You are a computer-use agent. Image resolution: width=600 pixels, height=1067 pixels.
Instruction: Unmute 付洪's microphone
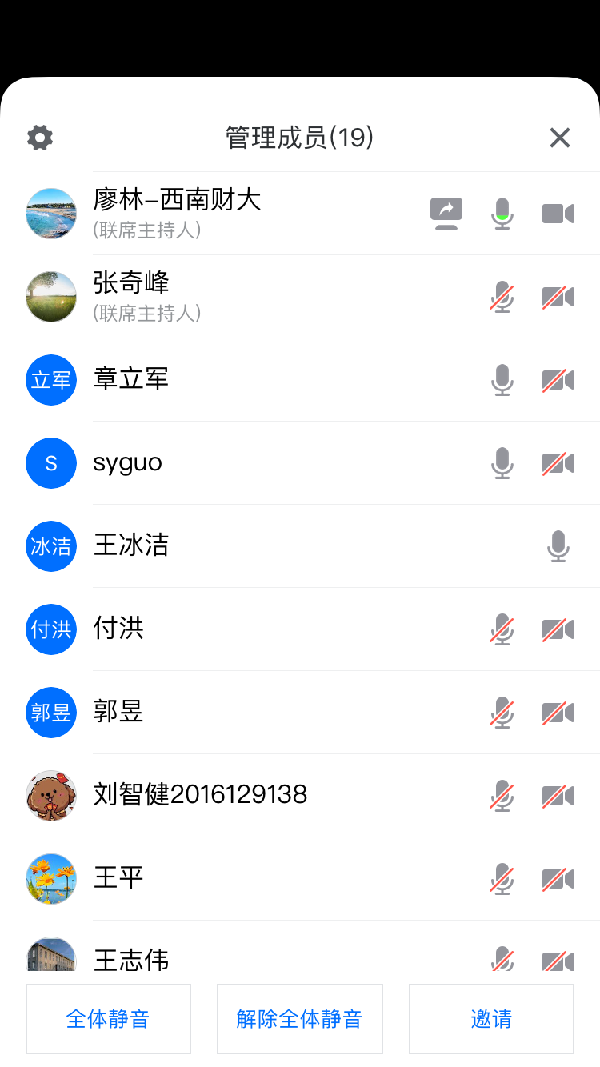[502, 630]
